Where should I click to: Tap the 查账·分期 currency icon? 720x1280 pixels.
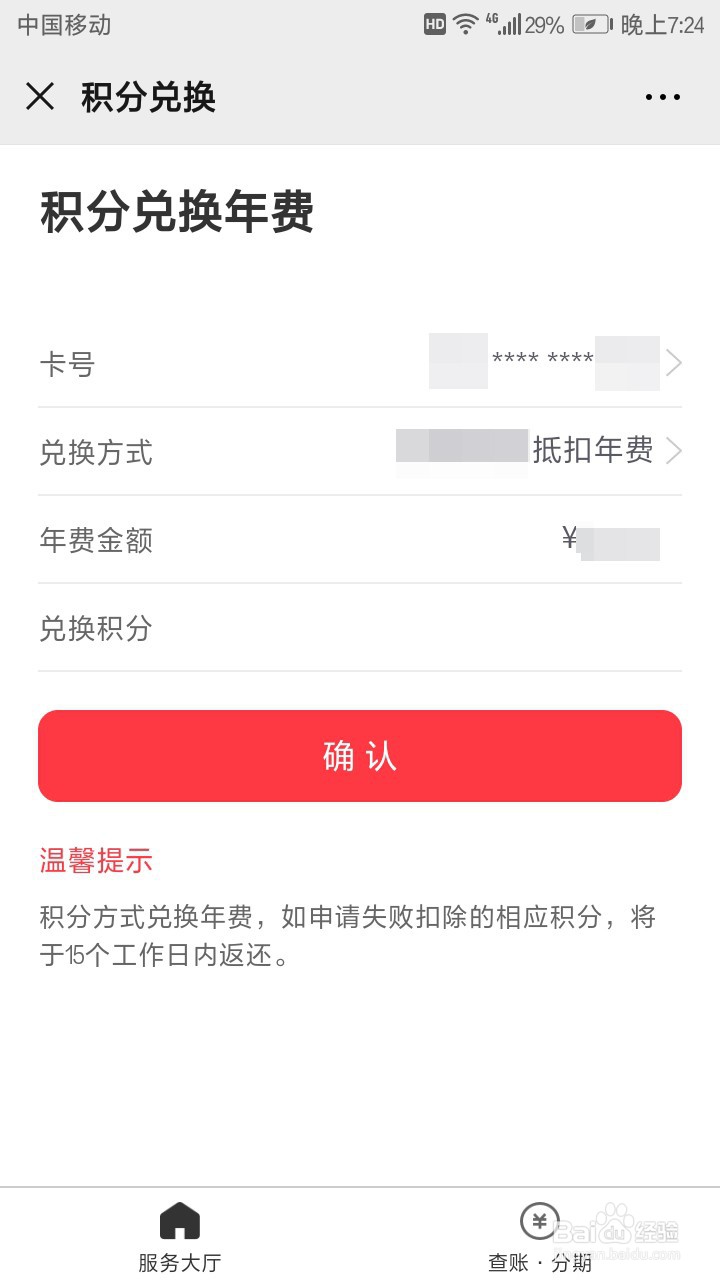pos(538,1220)
